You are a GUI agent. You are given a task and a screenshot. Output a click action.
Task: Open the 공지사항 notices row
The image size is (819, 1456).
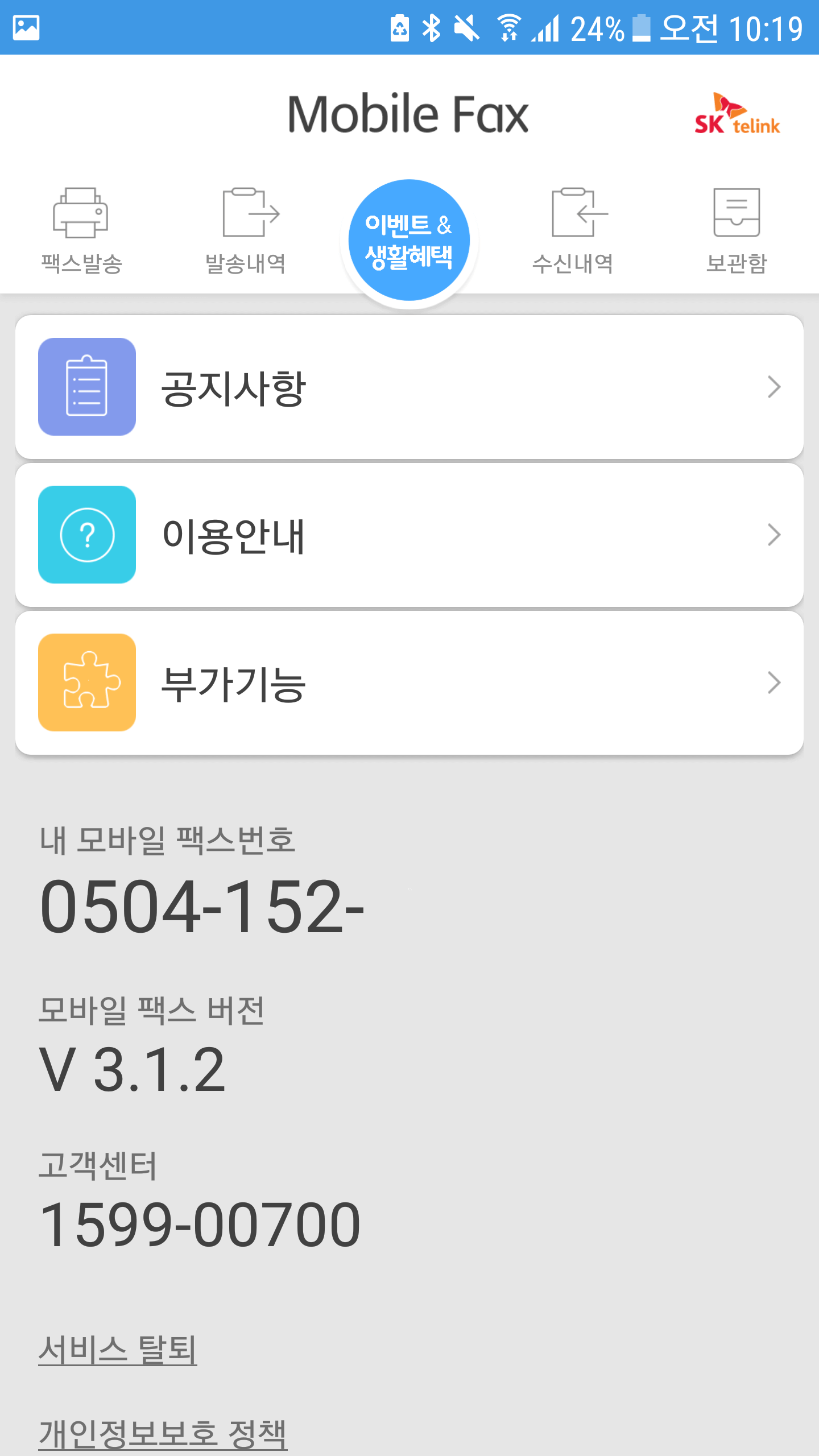[x=409, y=387]
